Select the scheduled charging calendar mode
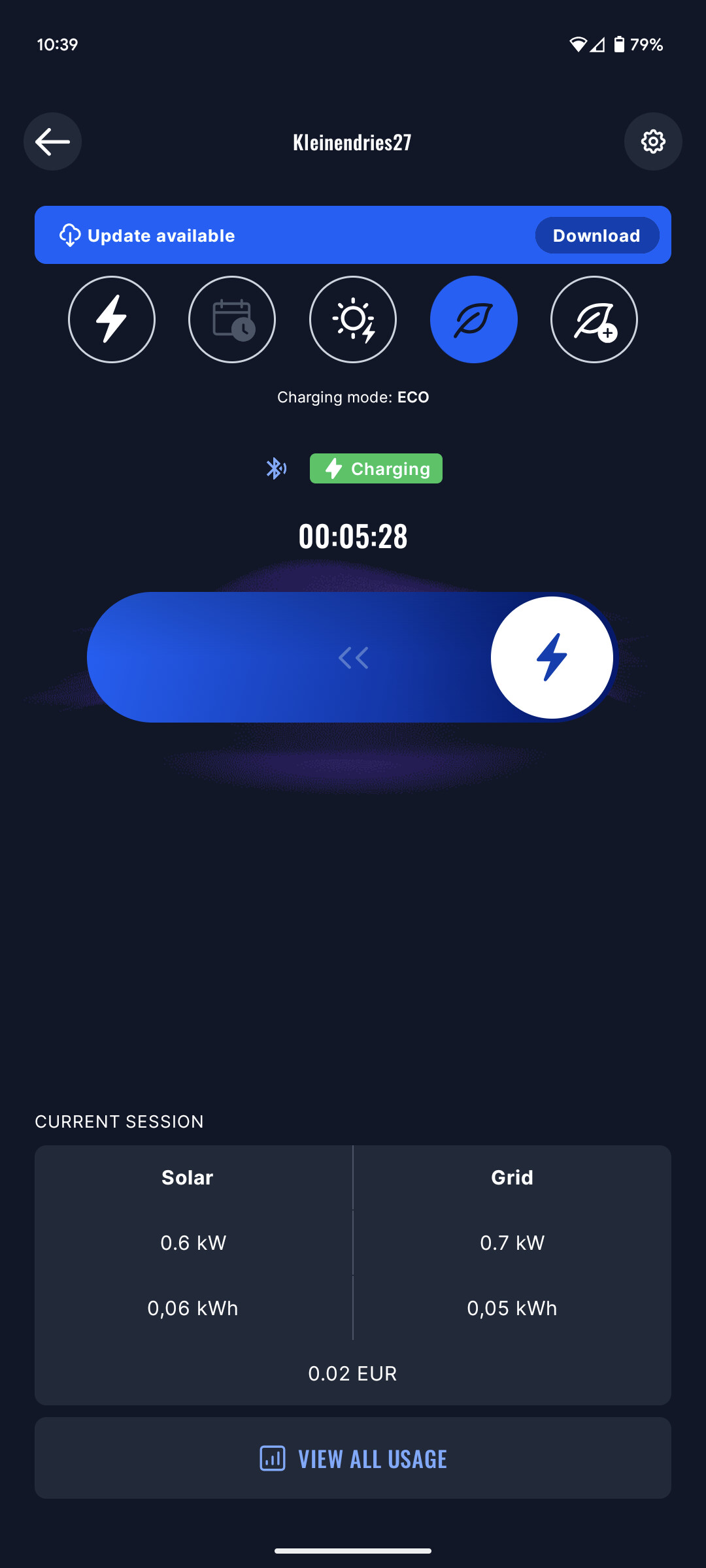706x1568 pixels. point(232,319)
